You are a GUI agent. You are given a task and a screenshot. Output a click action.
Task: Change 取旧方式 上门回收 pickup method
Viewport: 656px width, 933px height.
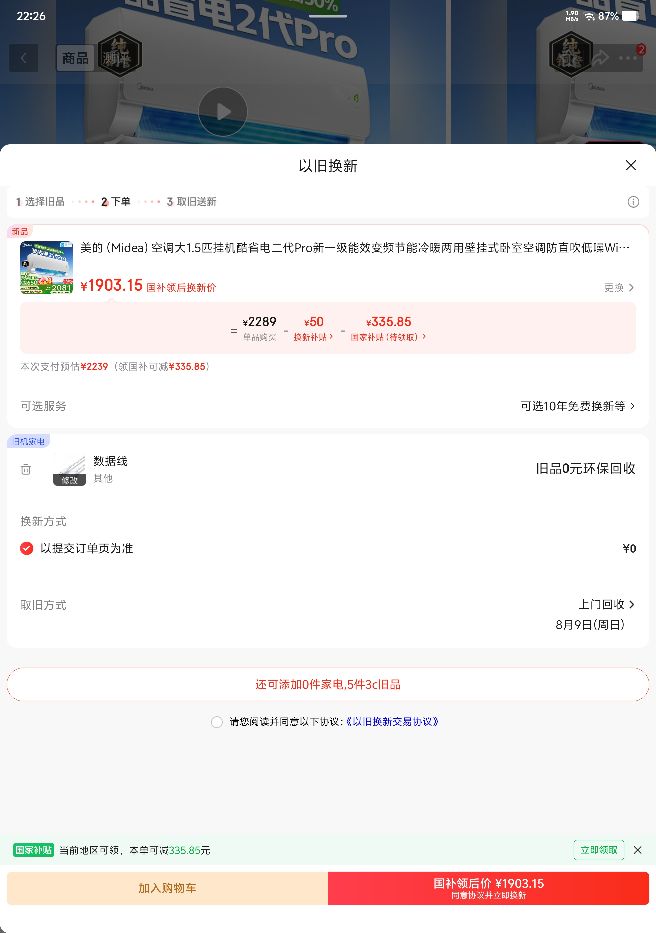tap(607, 605)
